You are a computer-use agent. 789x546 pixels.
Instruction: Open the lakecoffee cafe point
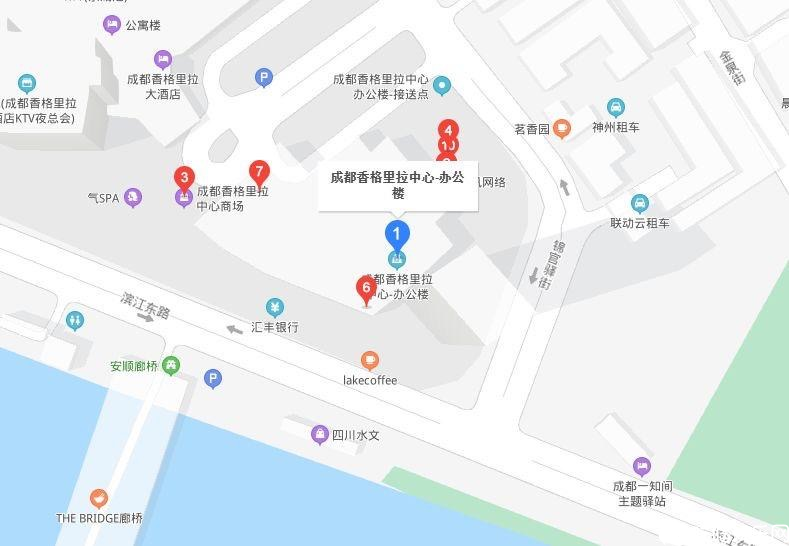(x=370, y=360)
